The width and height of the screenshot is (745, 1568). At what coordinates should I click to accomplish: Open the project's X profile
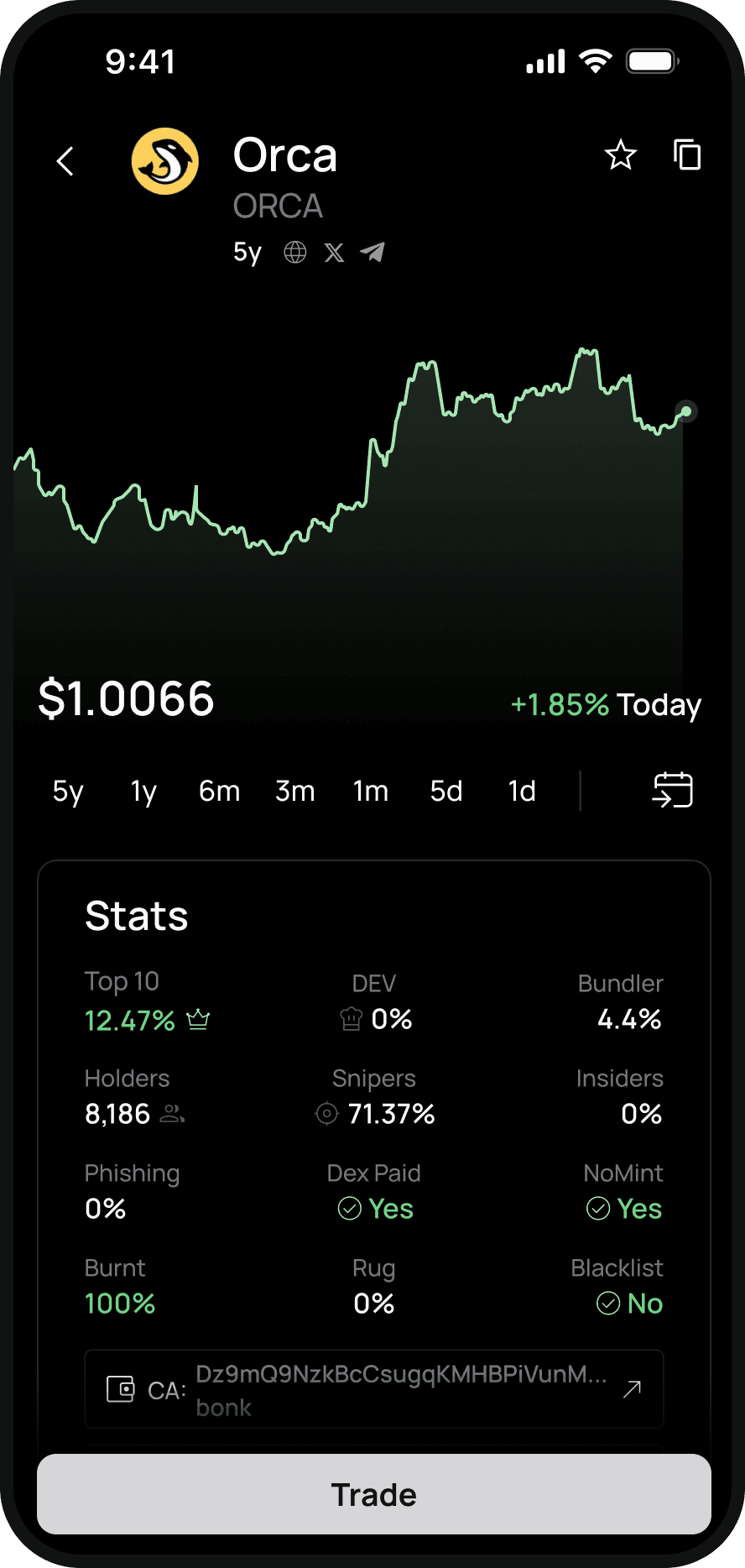coord(335,252)
